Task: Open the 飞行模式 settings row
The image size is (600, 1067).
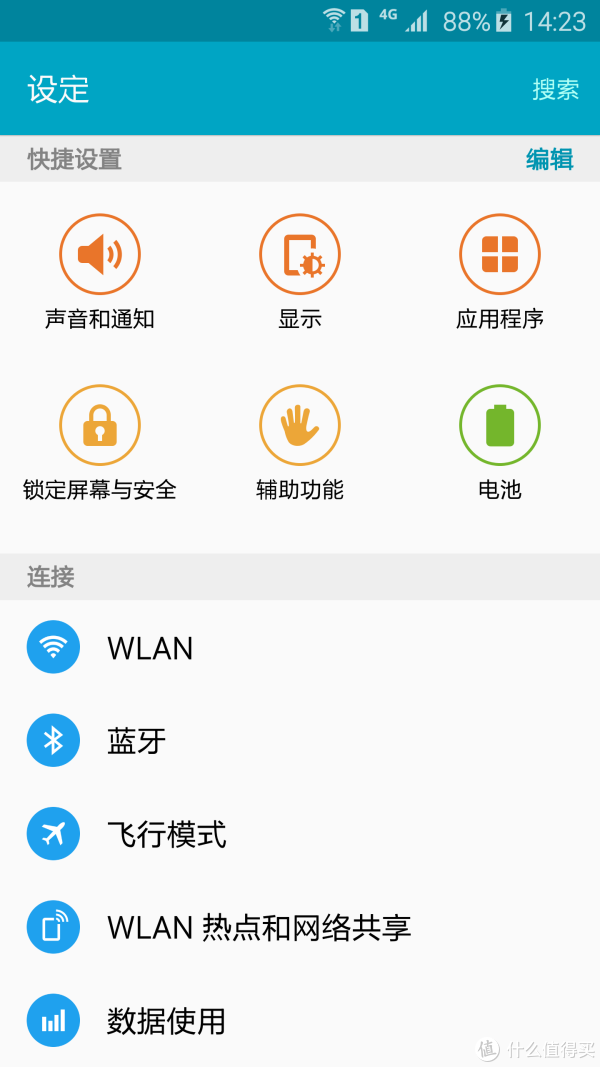Action: pos(300,834)
